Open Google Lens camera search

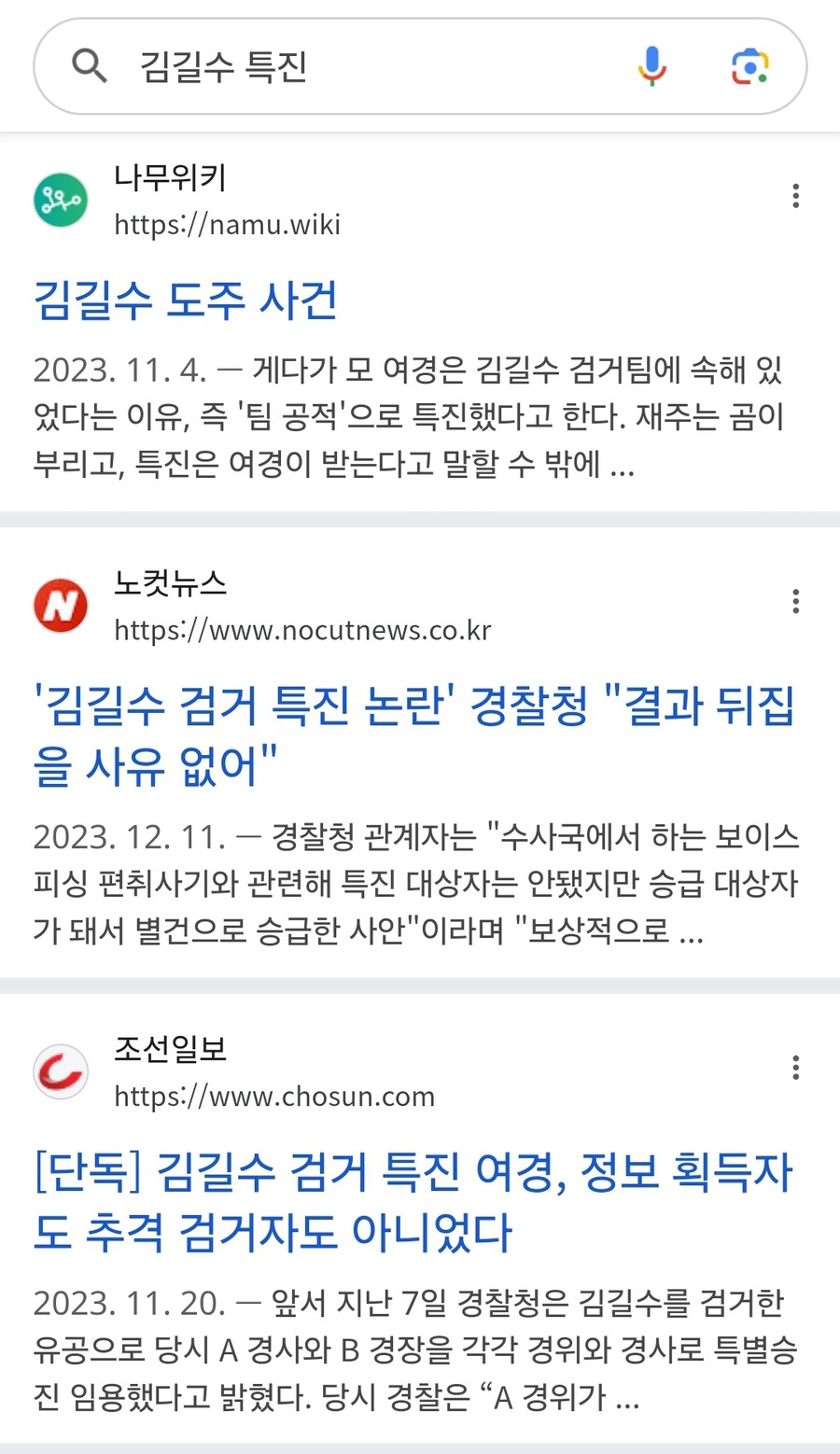[750, 66]
